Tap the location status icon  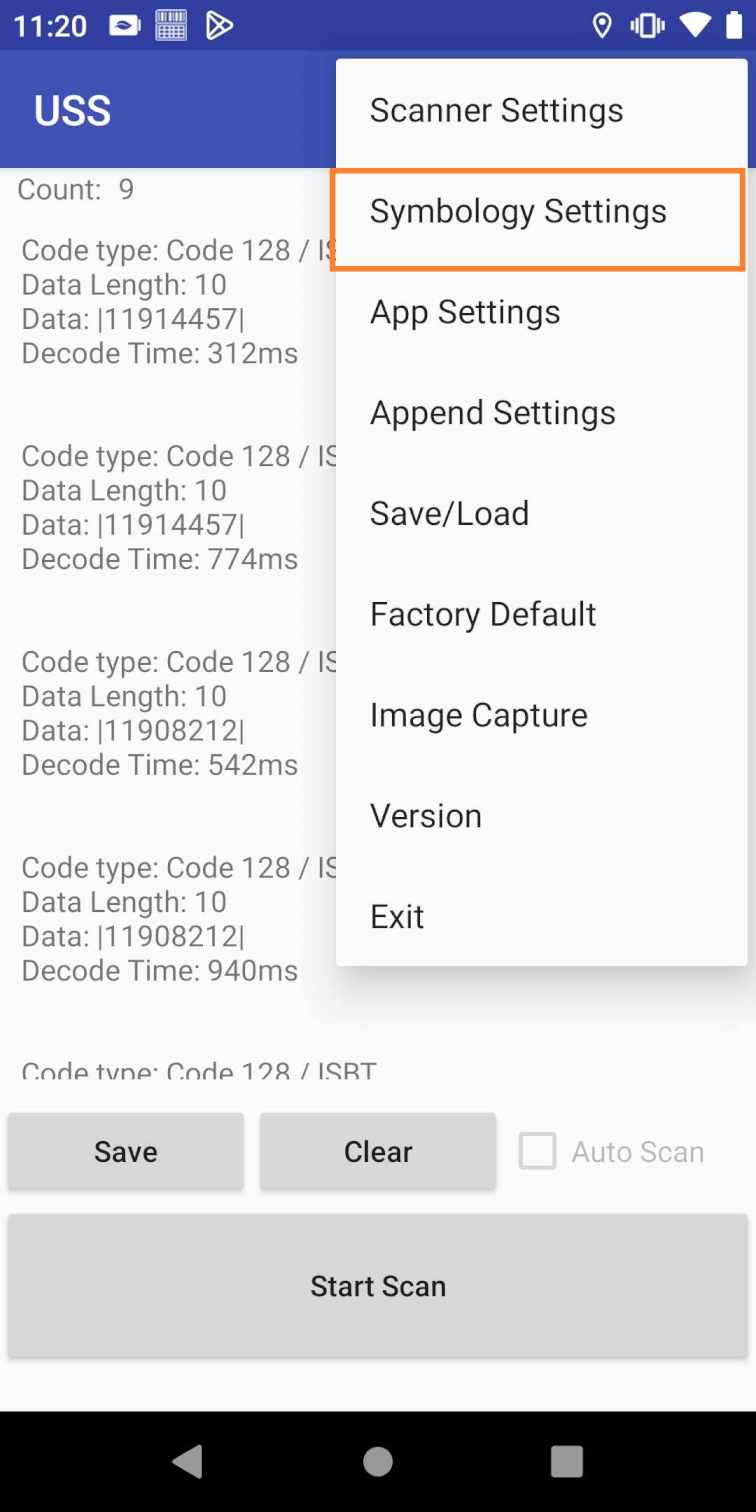(x=601, y=25)
